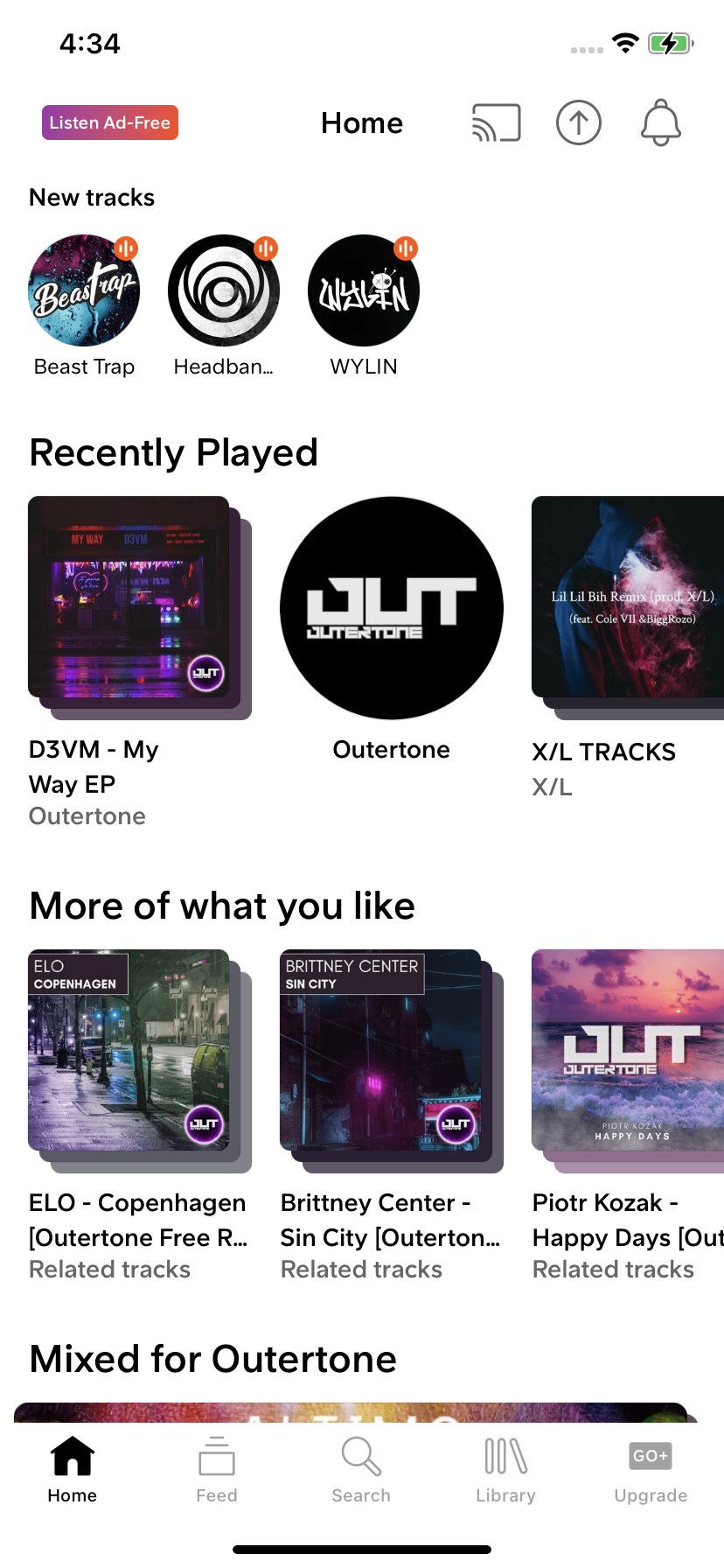The image size is (724, 1568).
Task: Open WYLIN new tracks
Action: click(364, 290)
